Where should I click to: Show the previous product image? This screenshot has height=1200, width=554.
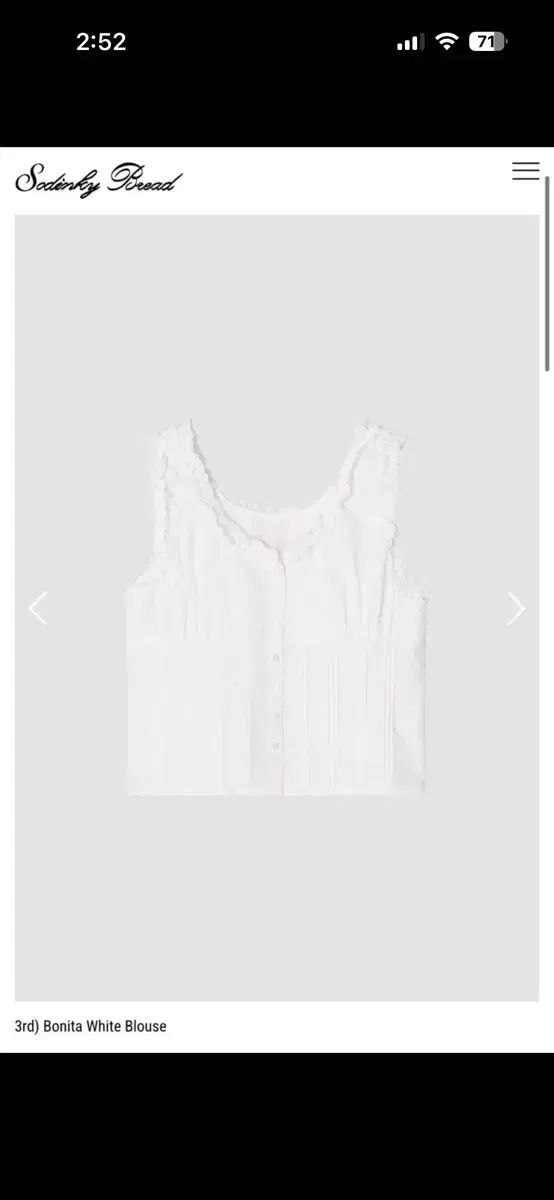[x=38, y=608]
